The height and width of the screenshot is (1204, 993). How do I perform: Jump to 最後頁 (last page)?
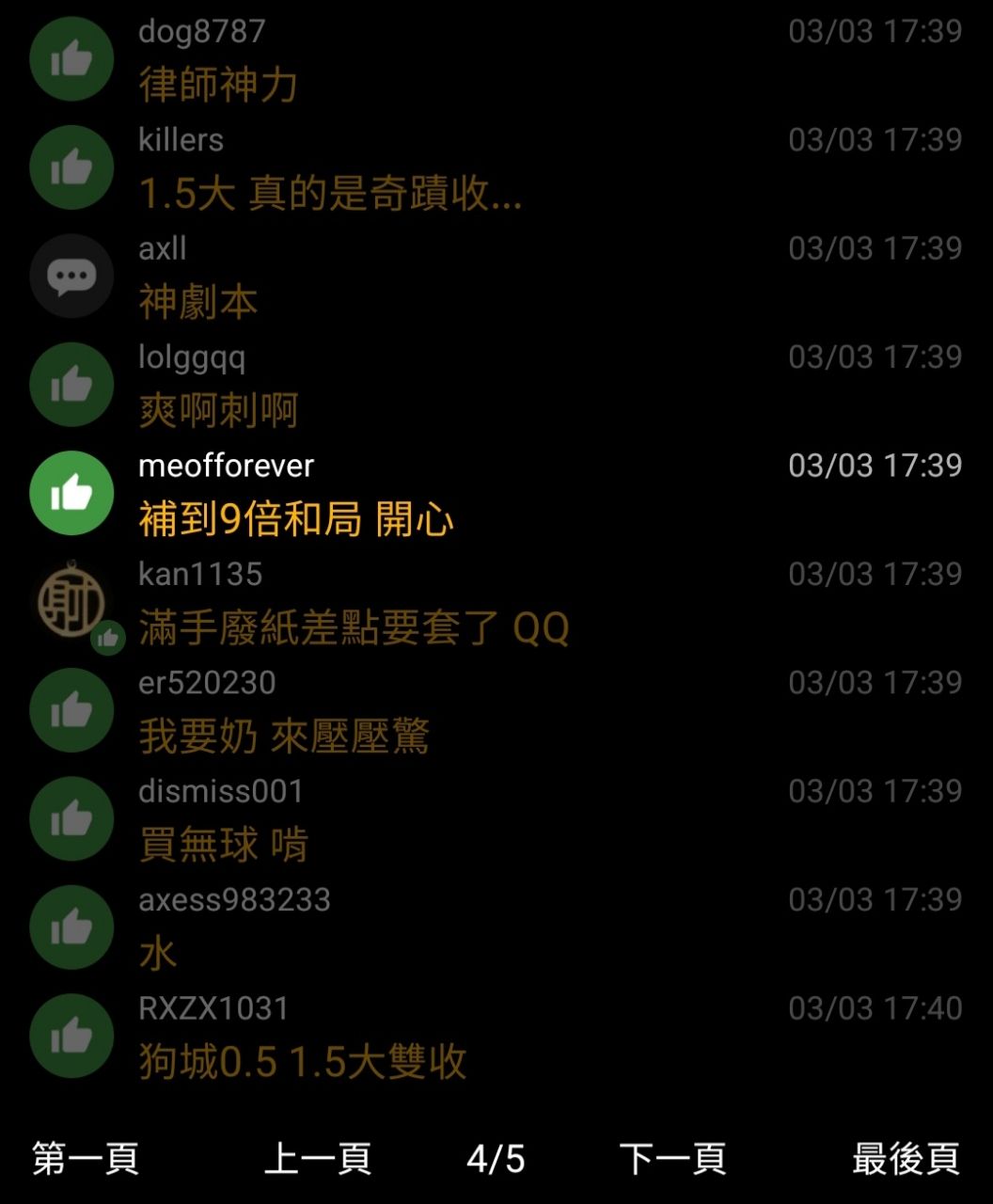pyautogui.click(x=906, y=1159)
